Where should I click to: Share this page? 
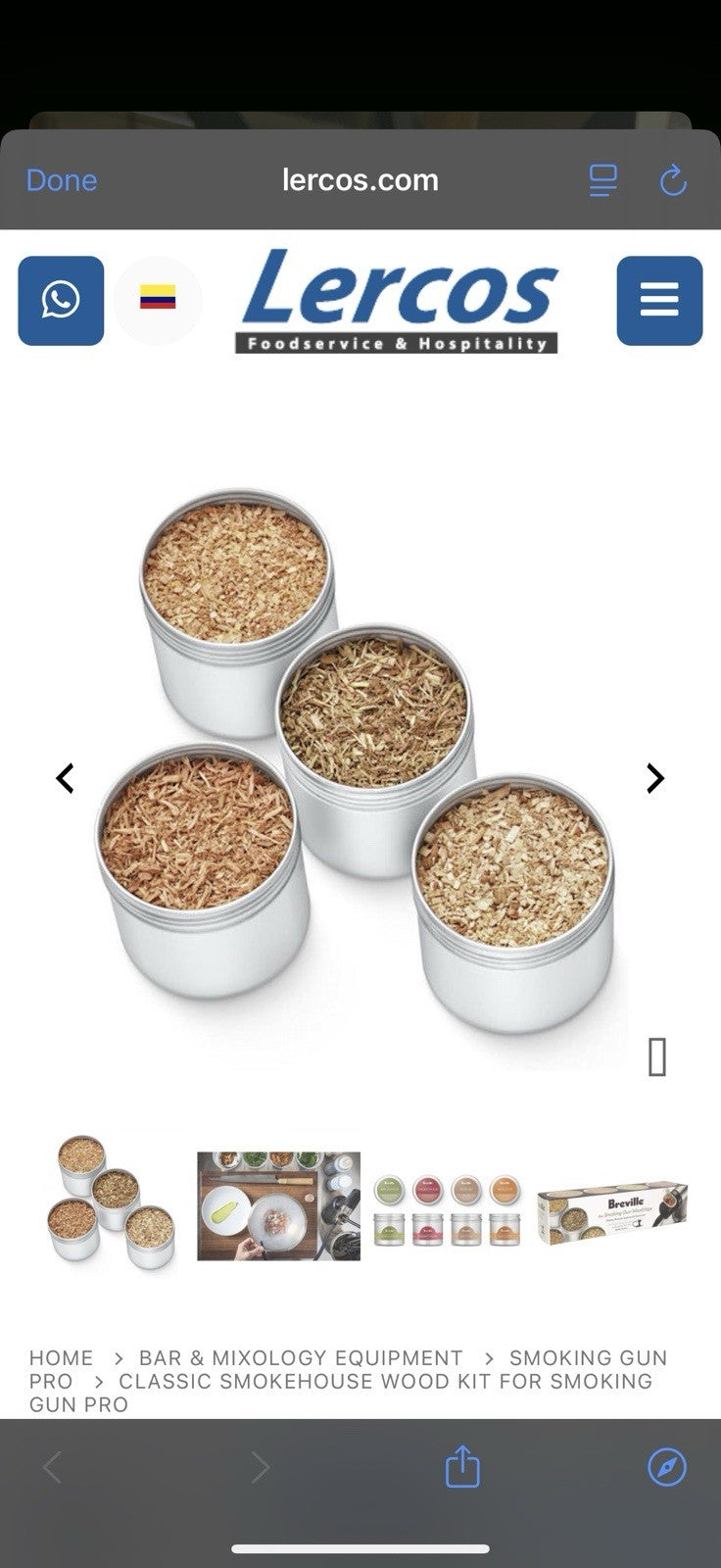pos(462,1467)
